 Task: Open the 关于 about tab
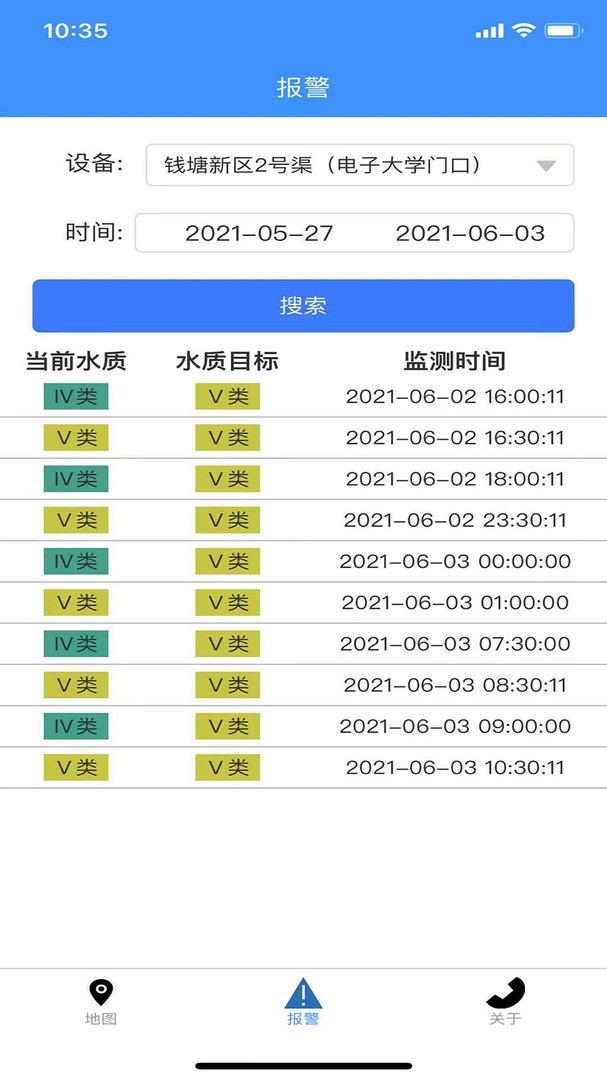506,1002
